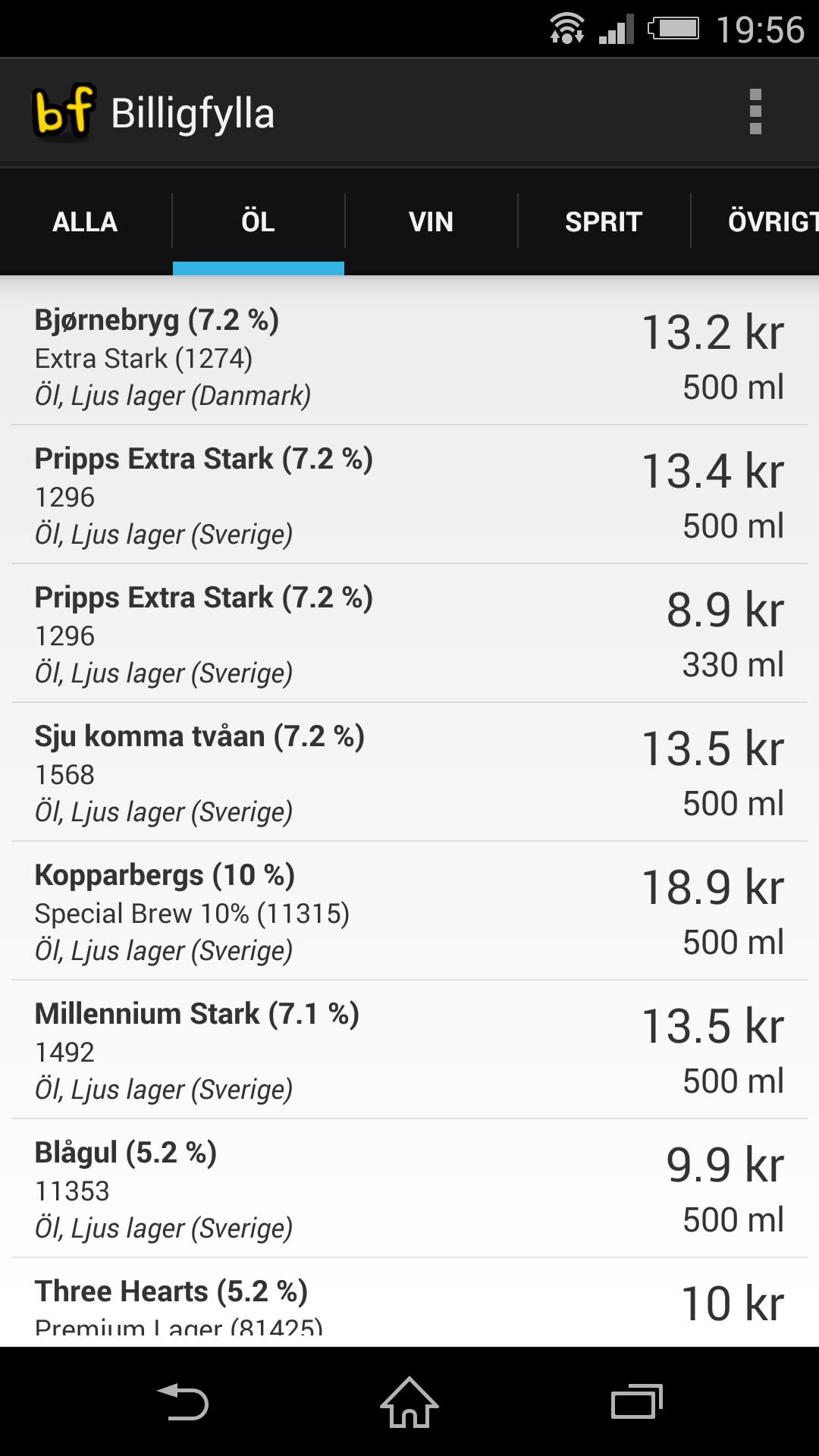The height and width of the screenshot is (1456, 819).
Task: View Kopparbergs Special Brew 10%
Action: tap(409, 912)
